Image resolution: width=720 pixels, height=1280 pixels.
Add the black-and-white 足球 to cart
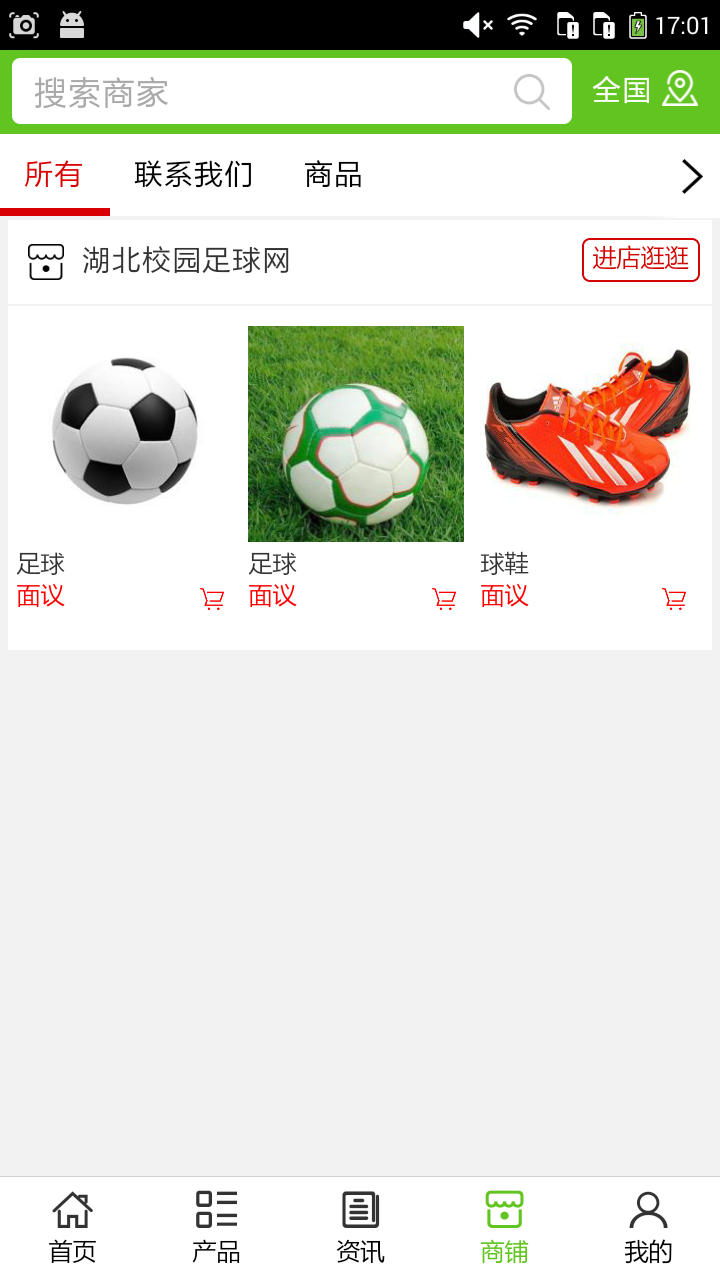(212, 599)
